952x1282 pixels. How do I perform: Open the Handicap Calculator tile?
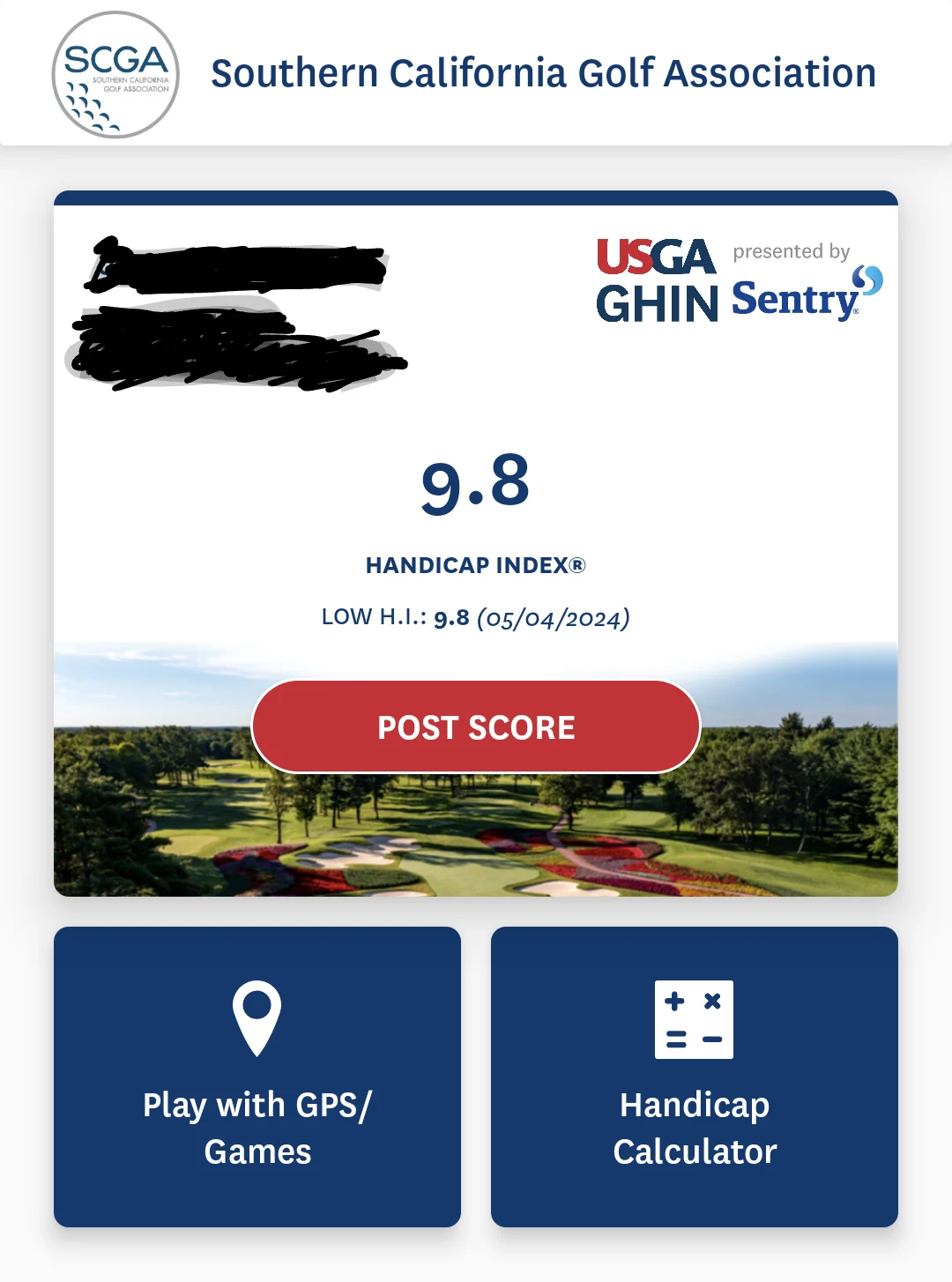pos(695,1076)
